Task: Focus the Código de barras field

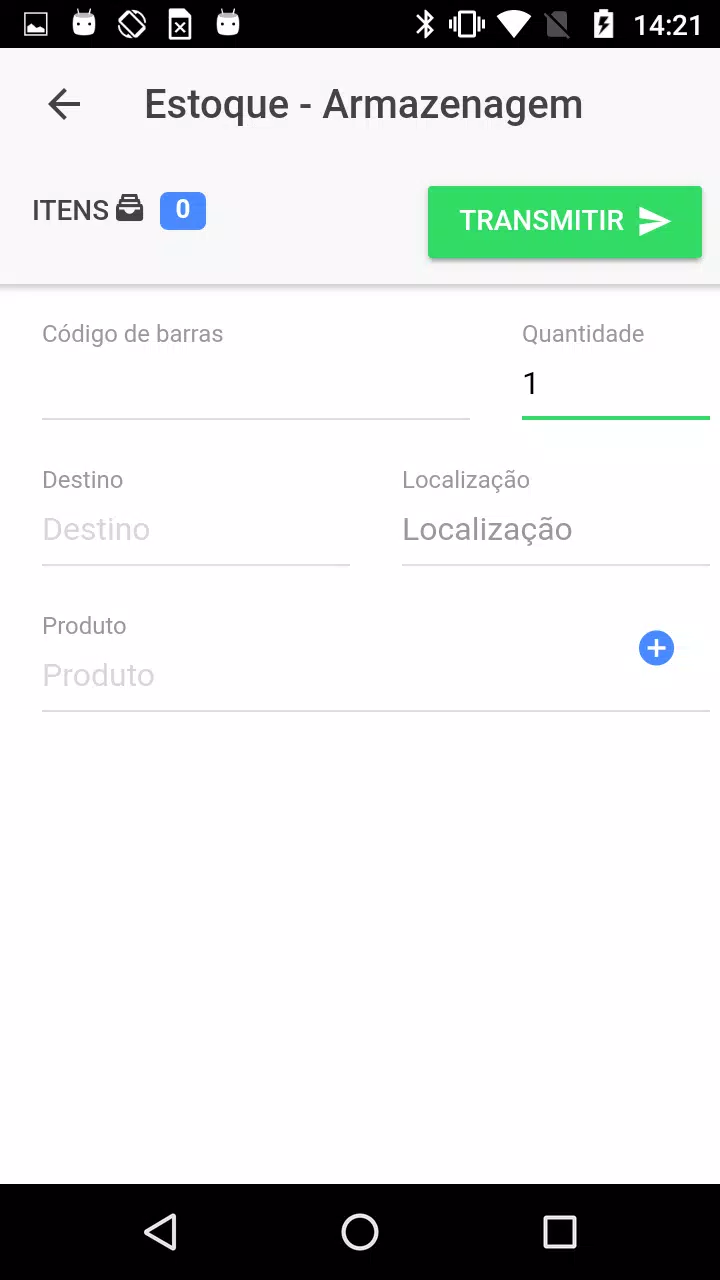Action: click(x=256, y=384)
